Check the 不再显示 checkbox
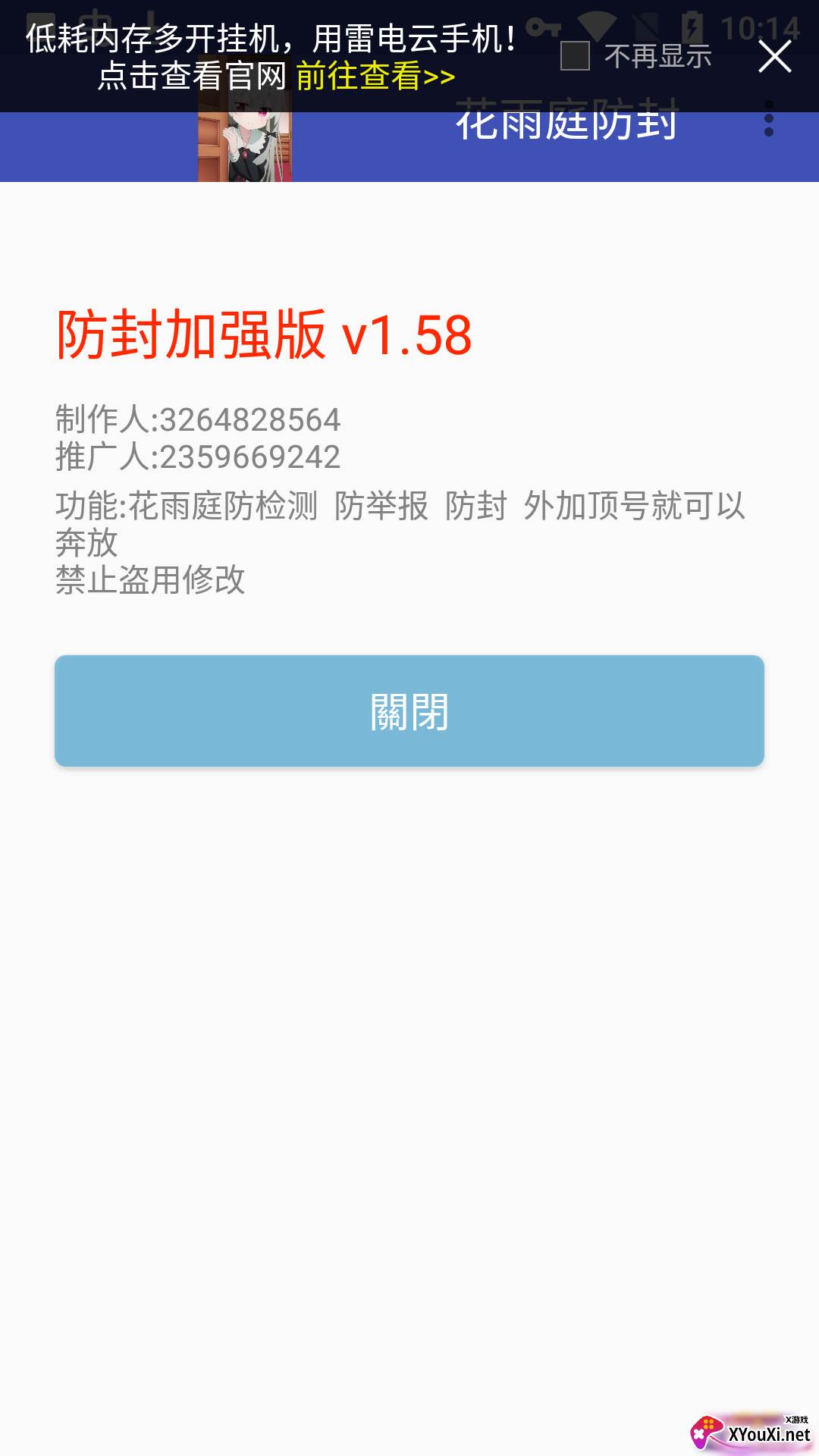This screenshot has height=1456, width=819. [x=575, y=56]
